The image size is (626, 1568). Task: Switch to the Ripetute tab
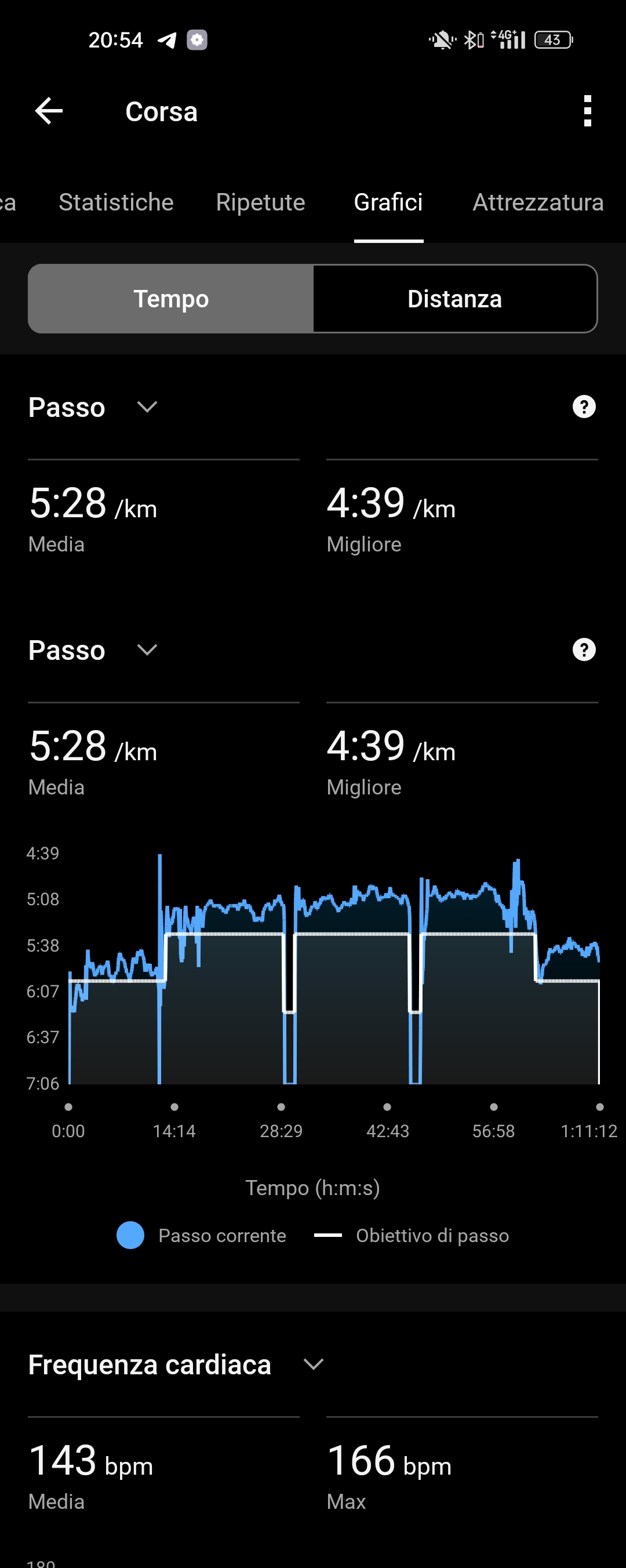pyautogui.click(x=260, y=202)
